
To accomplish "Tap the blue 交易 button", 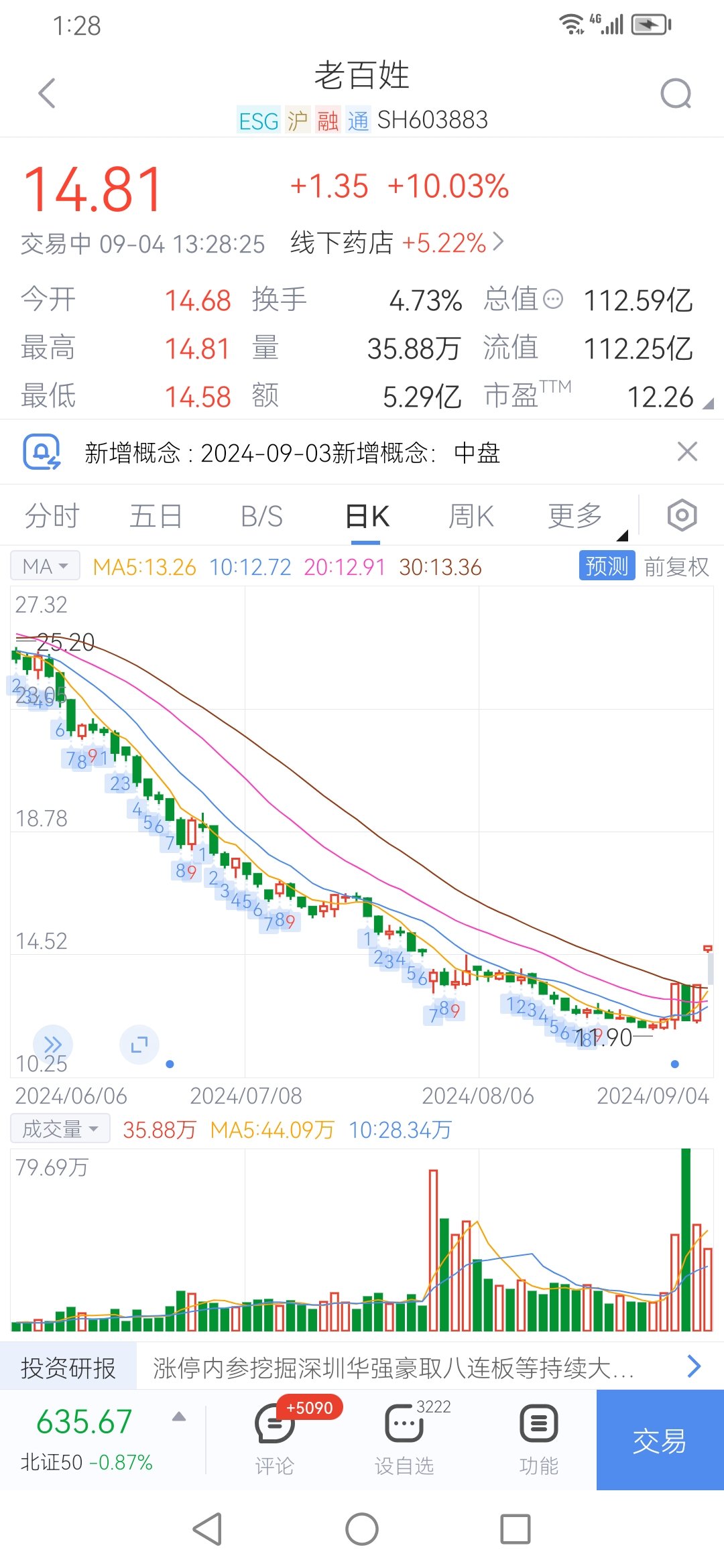I will coord(660,1439).
